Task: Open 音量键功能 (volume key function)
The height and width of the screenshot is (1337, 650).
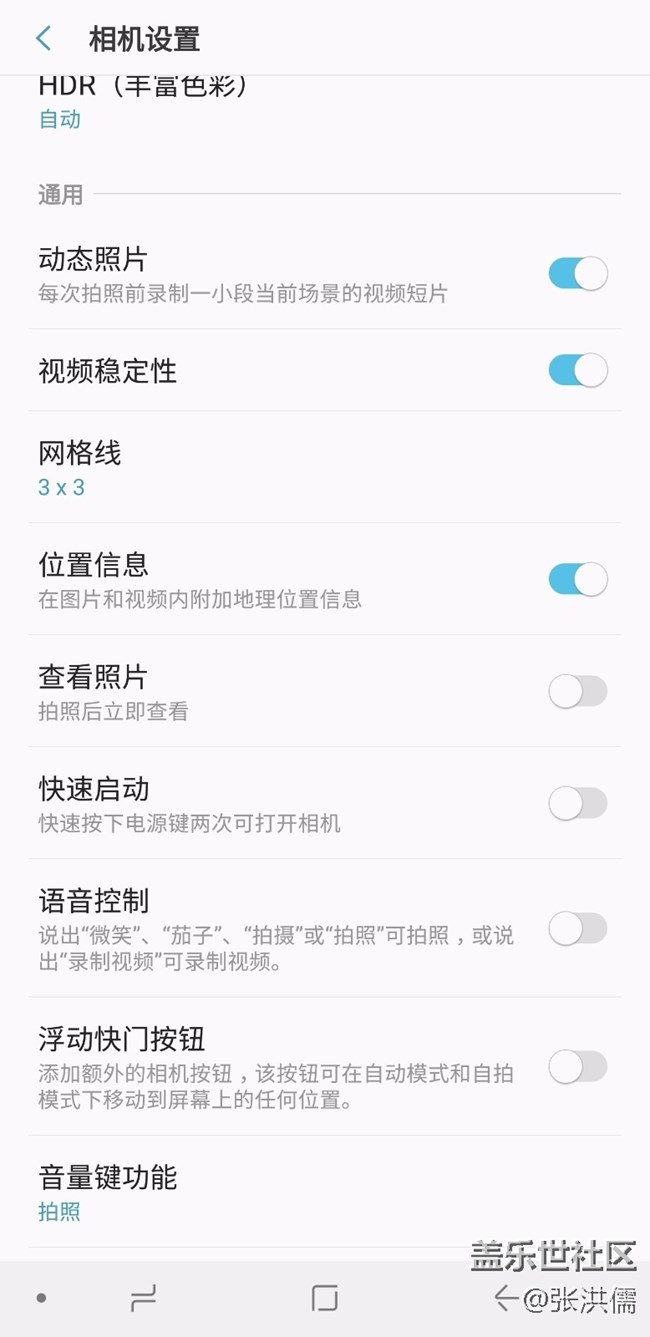Action: pyautogui.click(x=107, y=1192)
